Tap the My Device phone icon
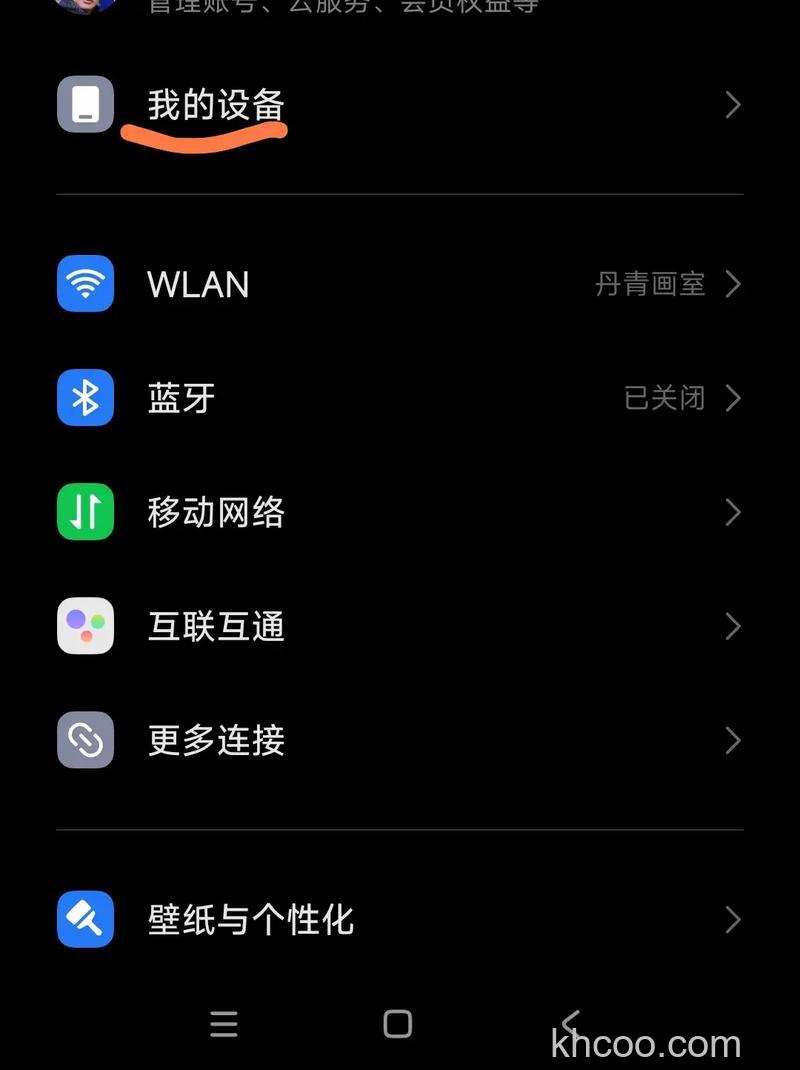Viewport: 800px width, 1070px height. [85, 105]
